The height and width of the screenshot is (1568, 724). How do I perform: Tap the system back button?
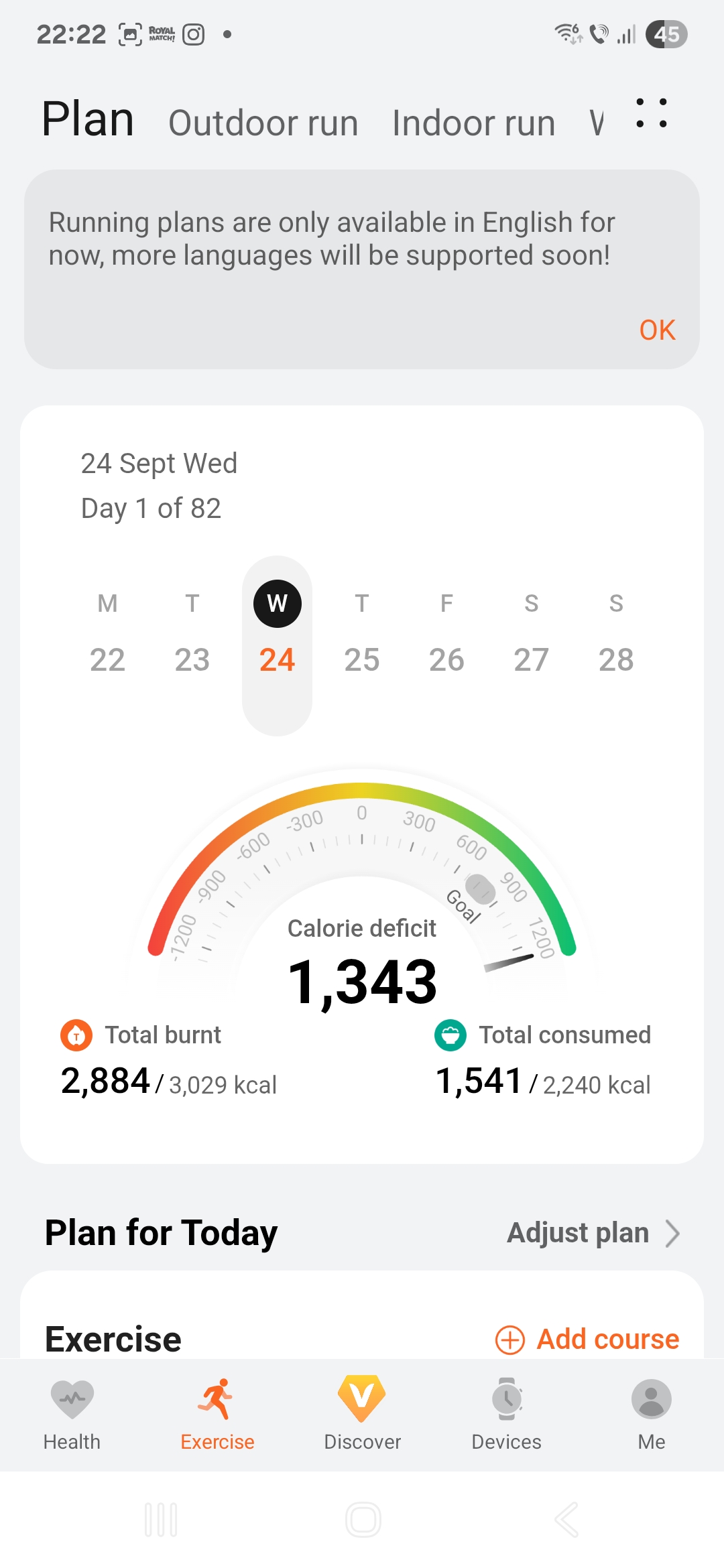(x=566, y=1520)
